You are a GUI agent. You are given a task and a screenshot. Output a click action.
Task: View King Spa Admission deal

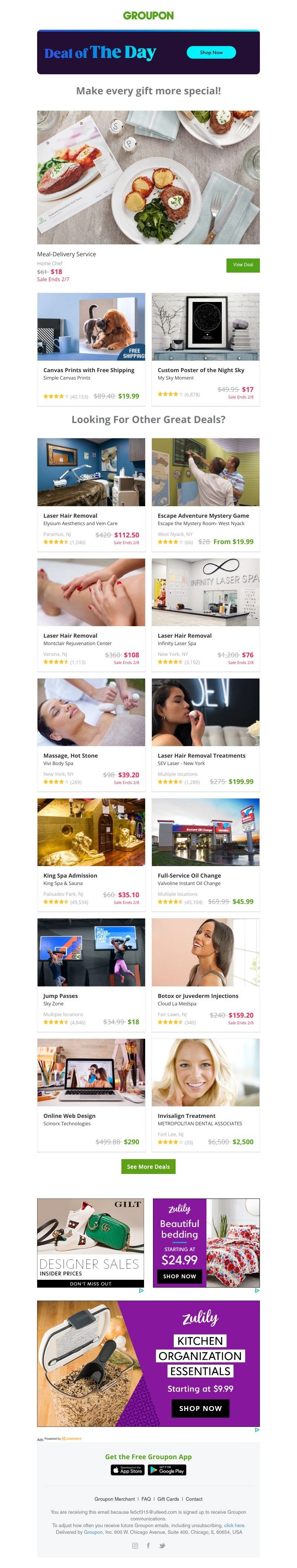coord(91,875)
